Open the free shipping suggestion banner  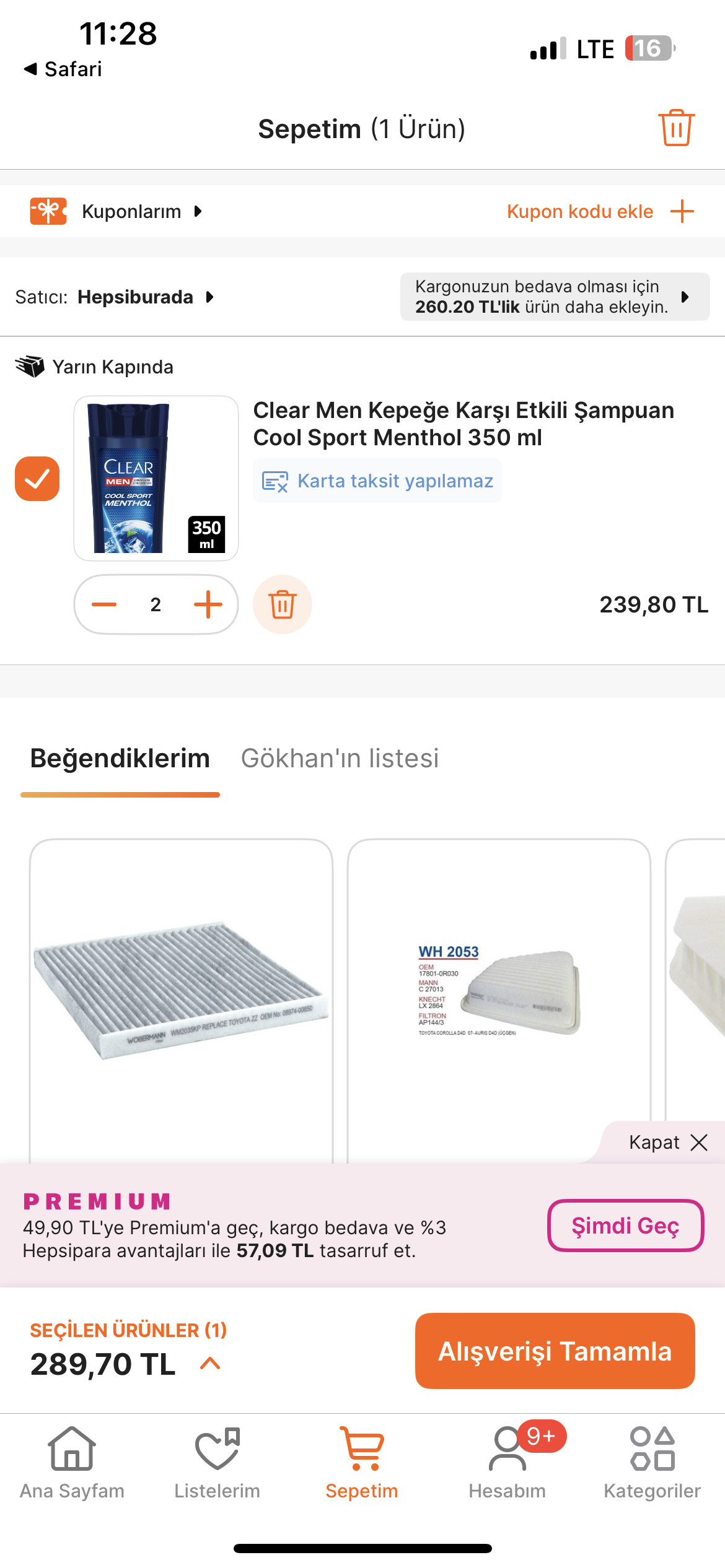(554, 297)
